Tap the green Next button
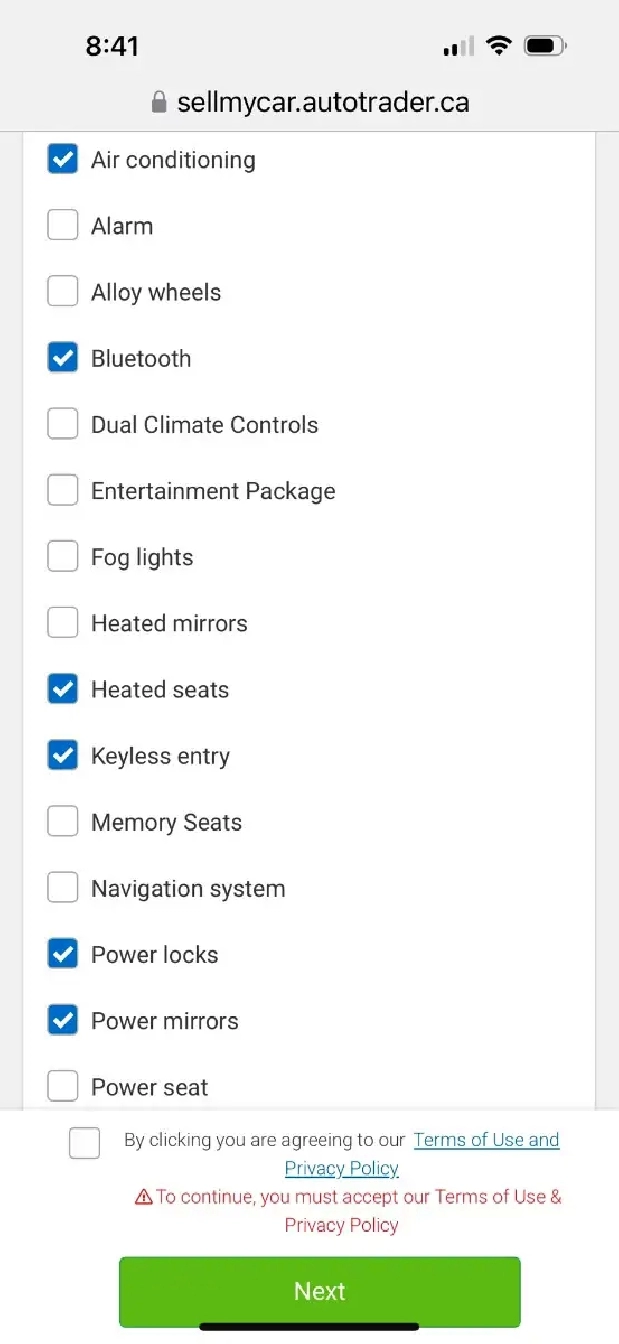Screen dimensions: 619x1344 click(x=320, y=1291)
